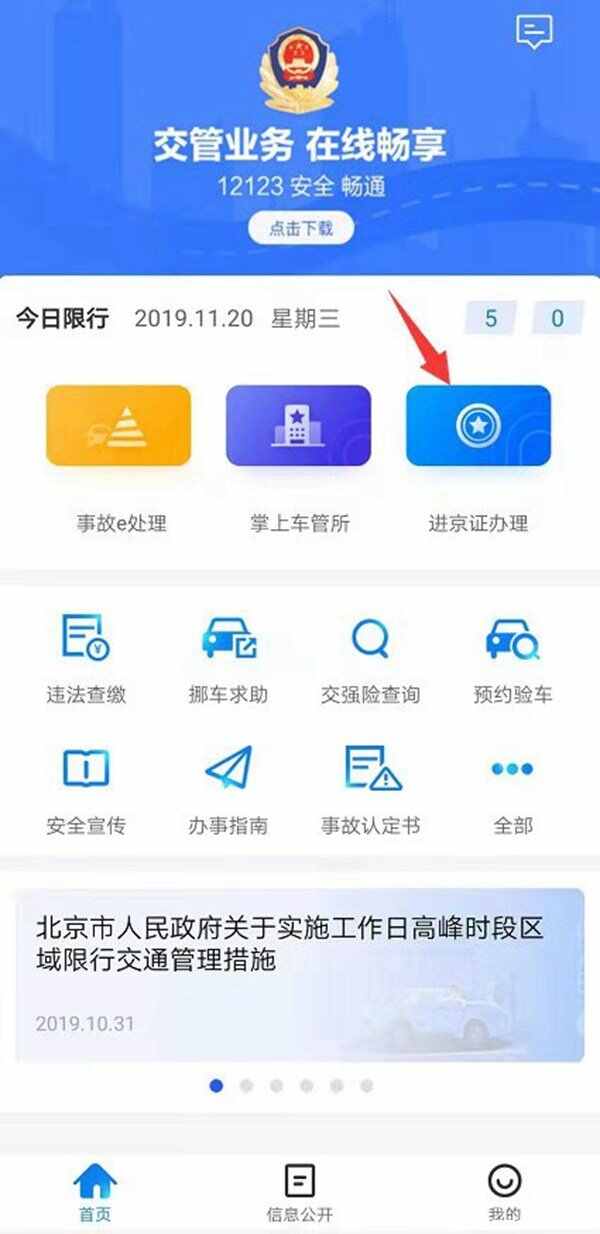The image size is (600, 1234).
Task: Switch to the 信息公开 tab
Action: pyautogui.click(x=300, y=1194)
